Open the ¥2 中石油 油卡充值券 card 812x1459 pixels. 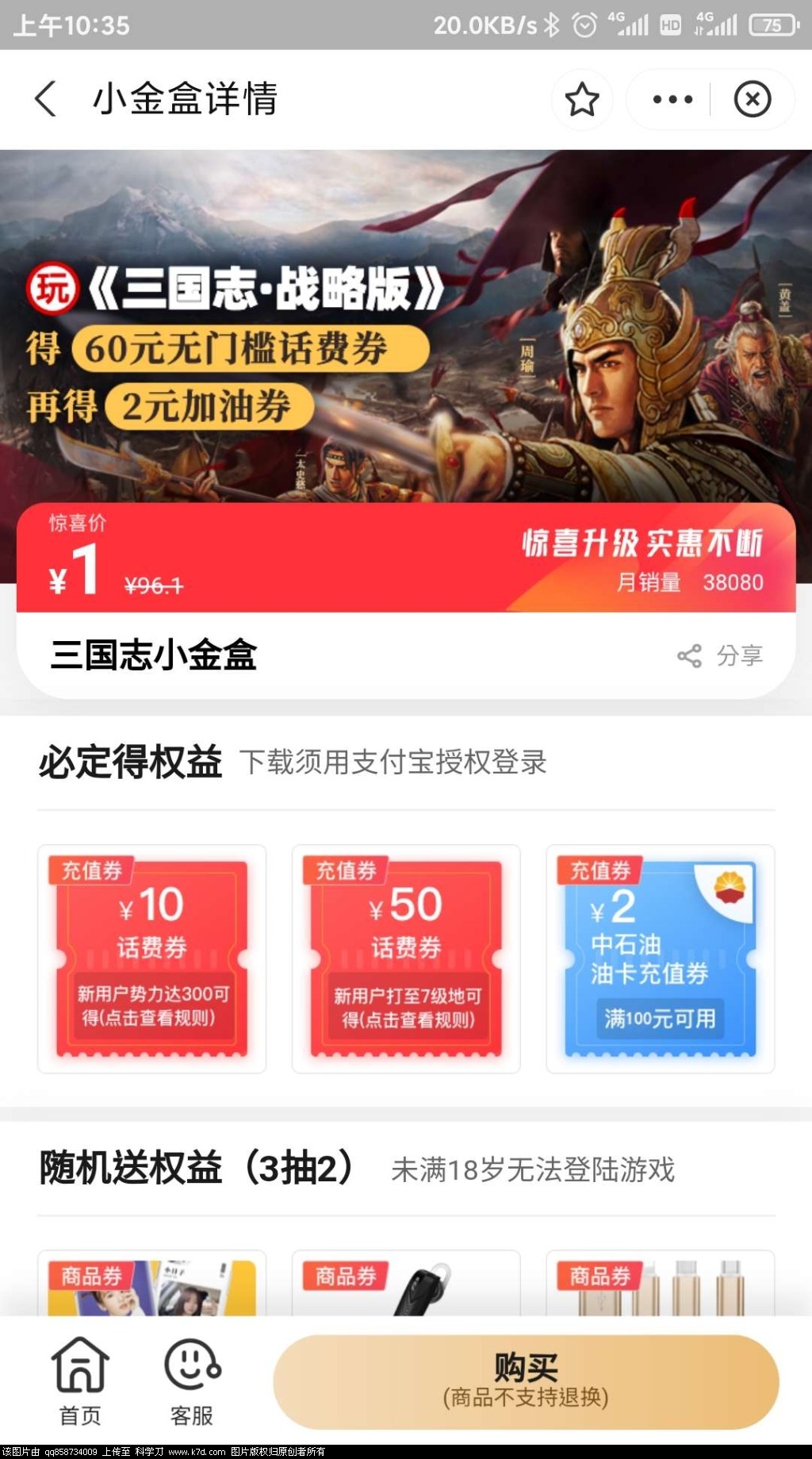click(x=660, y=958)
